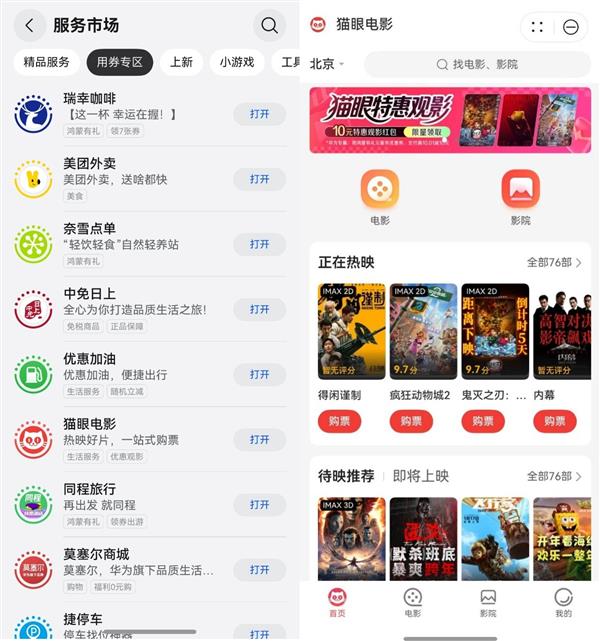600x641 pixels.
Task: Tap 购票 under 得闲谨制
Action: [x=339, y=421]
